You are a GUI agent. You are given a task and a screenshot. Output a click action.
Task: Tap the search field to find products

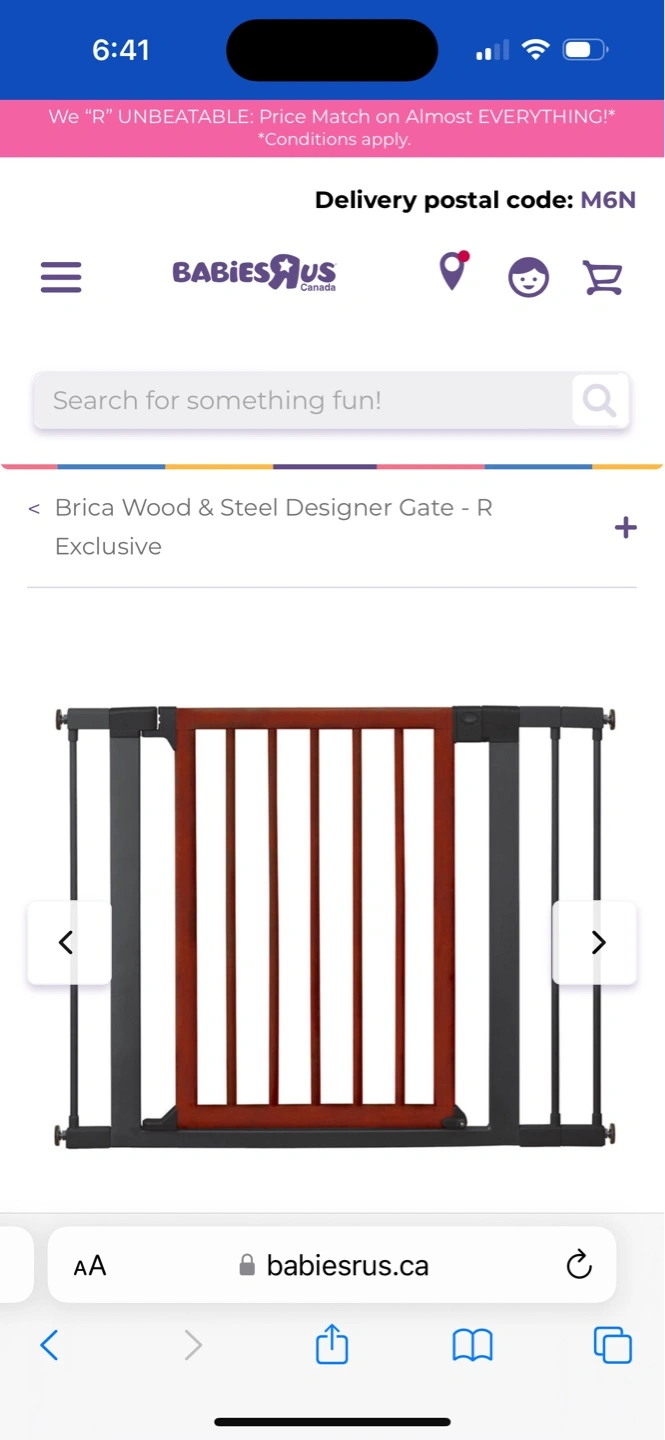click(x=300, y=401)
